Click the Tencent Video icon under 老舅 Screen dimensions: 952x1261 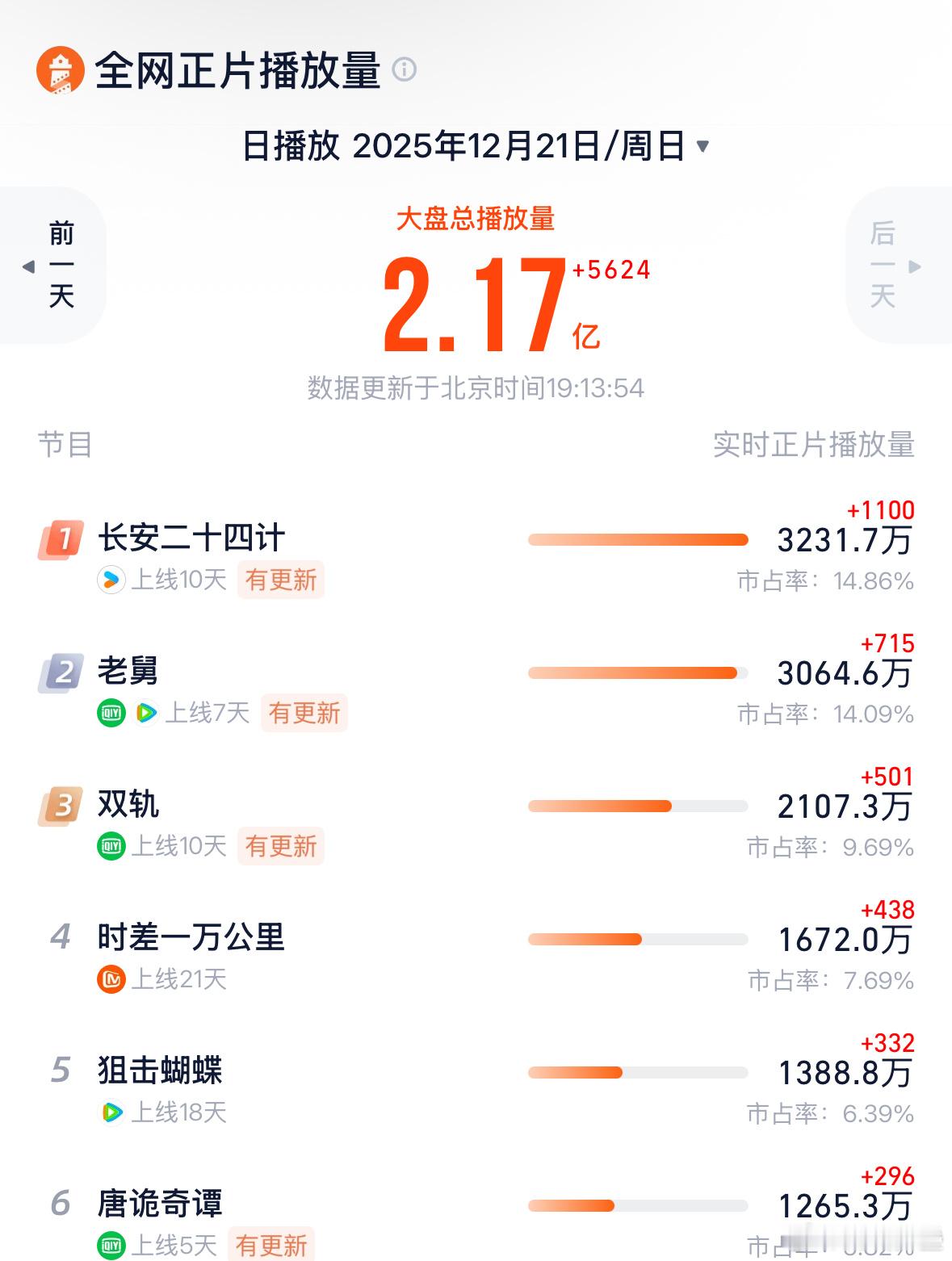(x=146, y=714)
